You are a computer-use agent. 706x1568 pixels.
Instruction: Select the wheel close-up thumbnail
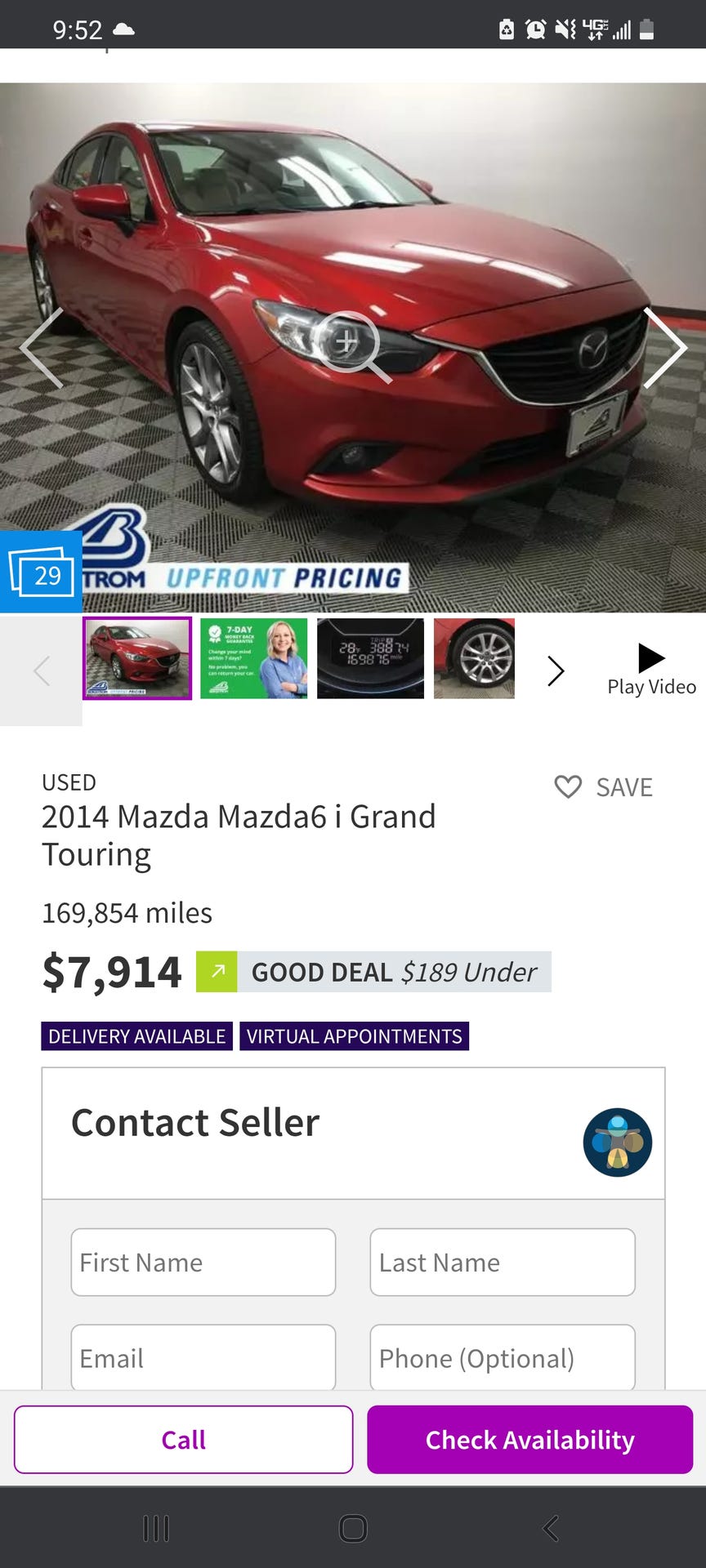[475, 658]
